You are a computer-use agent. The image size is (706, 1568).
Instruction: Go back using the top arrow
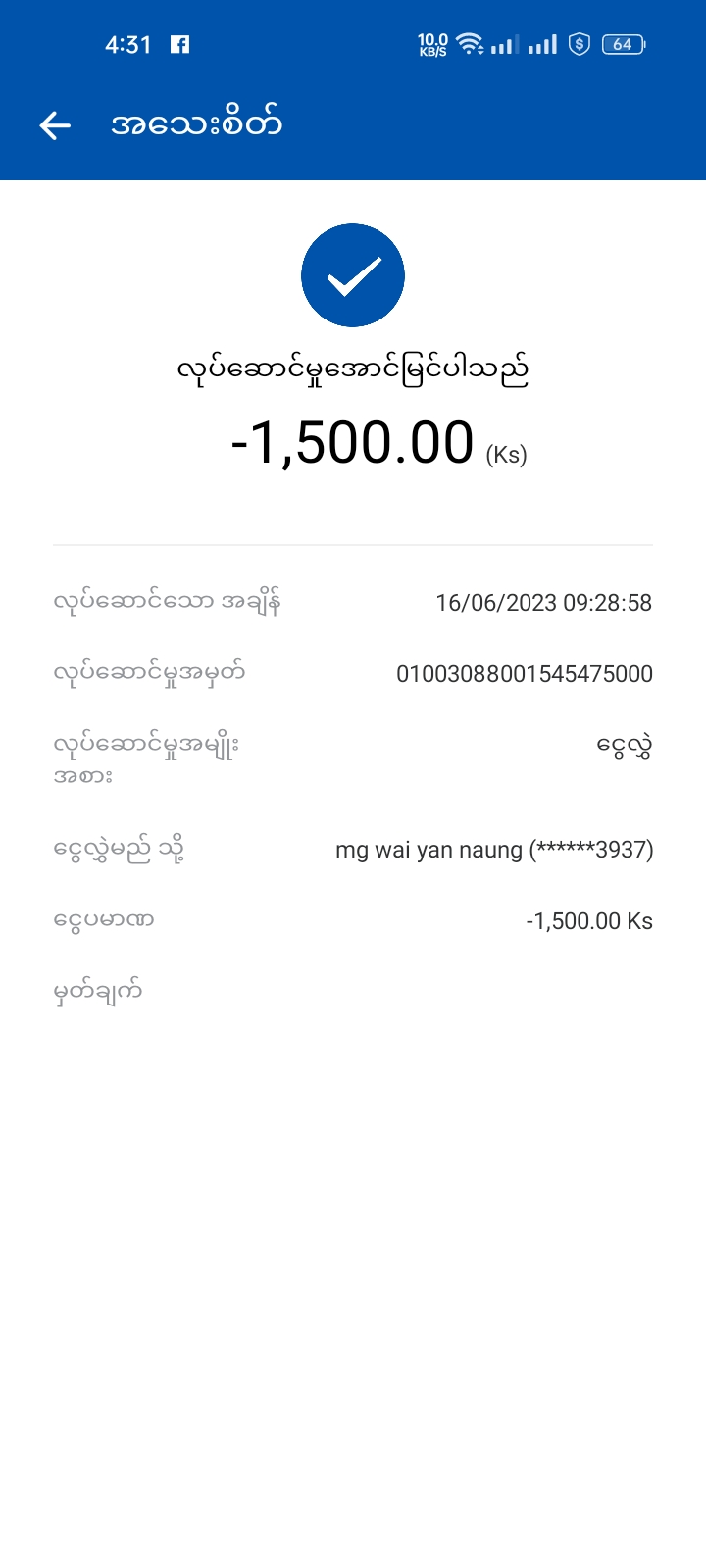coord(55,125)
